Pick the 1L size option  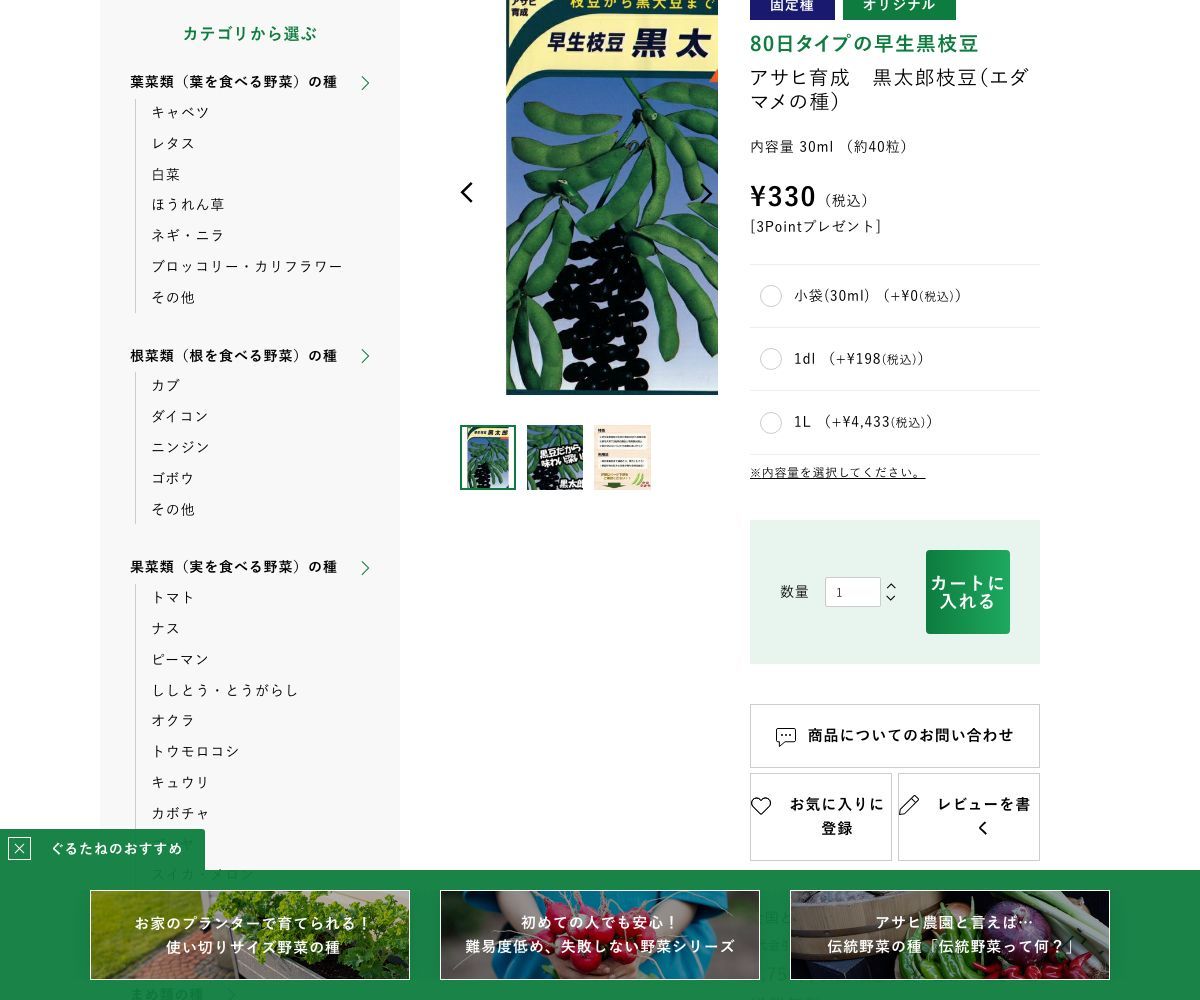(x=771, y=423)
